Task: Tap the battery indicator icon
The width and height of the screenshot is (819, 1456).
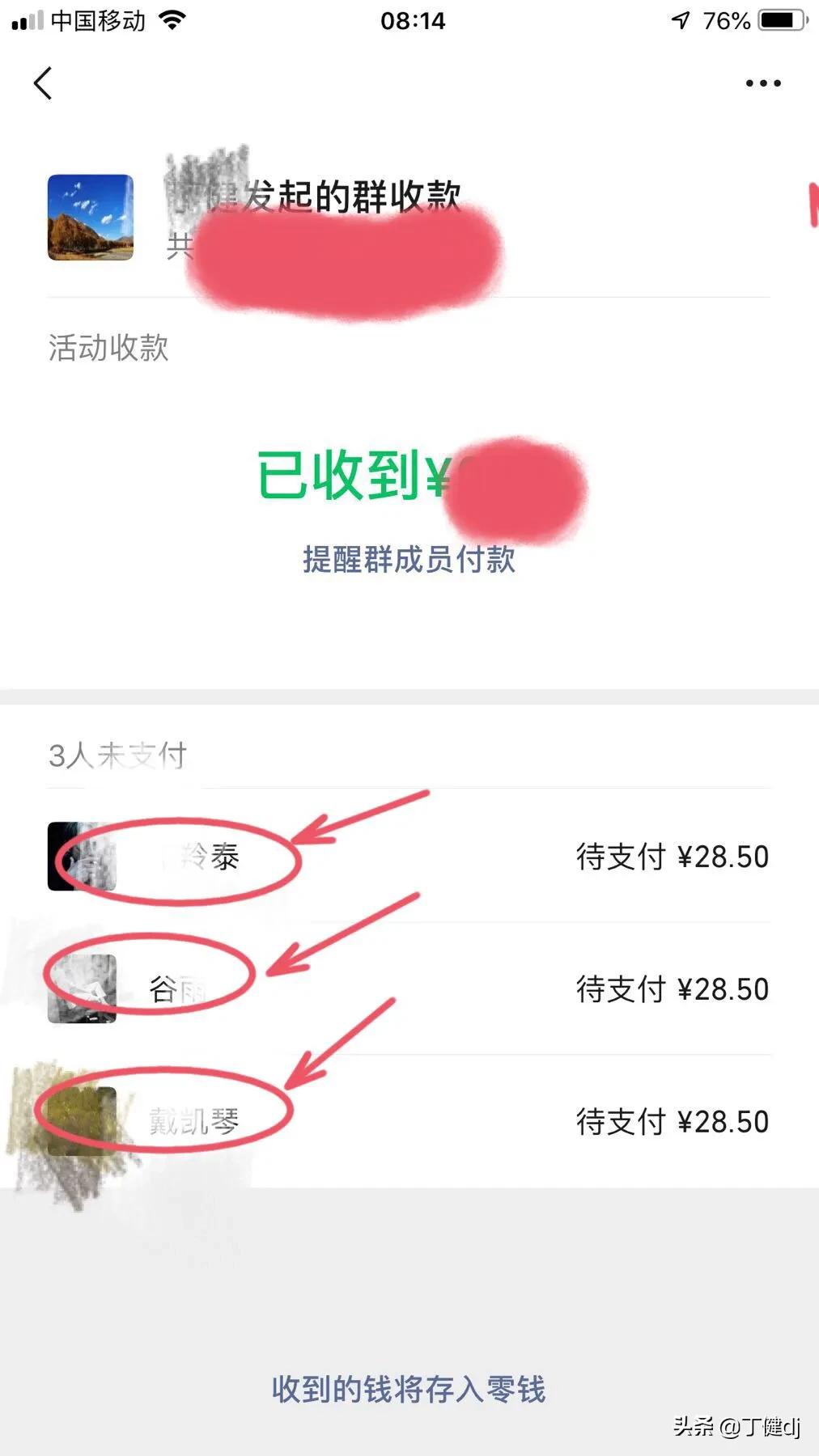Action: click(x=779, y=19)
